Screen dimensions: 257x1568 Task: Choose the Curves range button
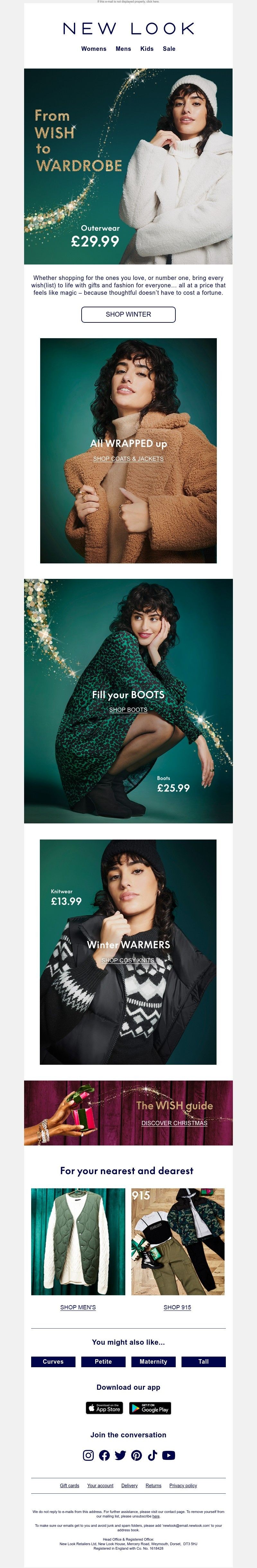53,1362
